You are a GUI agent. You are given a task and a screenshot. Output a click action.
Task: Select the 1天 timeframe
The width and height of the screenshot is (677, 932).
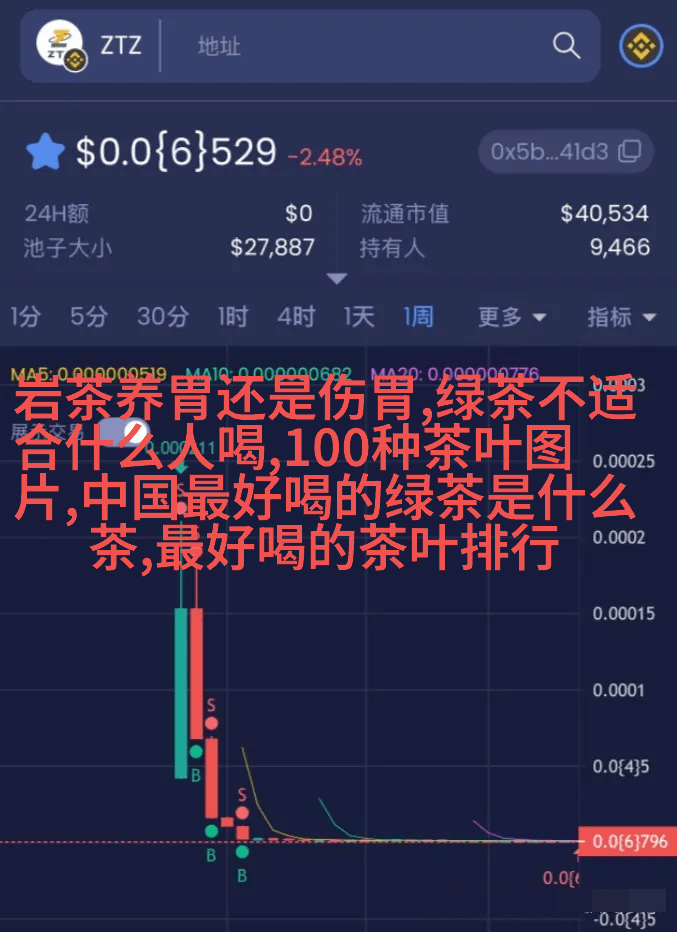[358, 317]
